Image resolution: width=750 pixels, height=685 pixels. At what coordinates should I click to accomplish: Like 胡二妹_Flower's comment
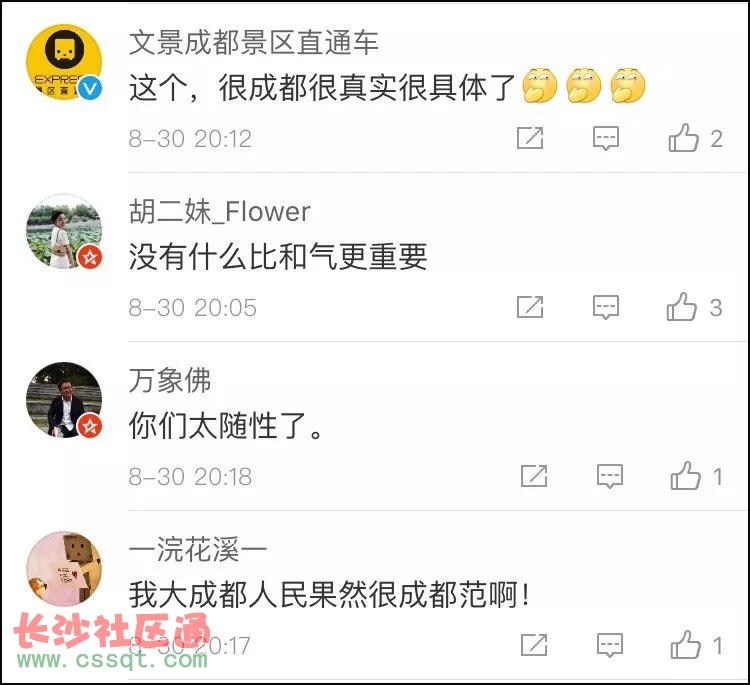[x=683, y=307]
